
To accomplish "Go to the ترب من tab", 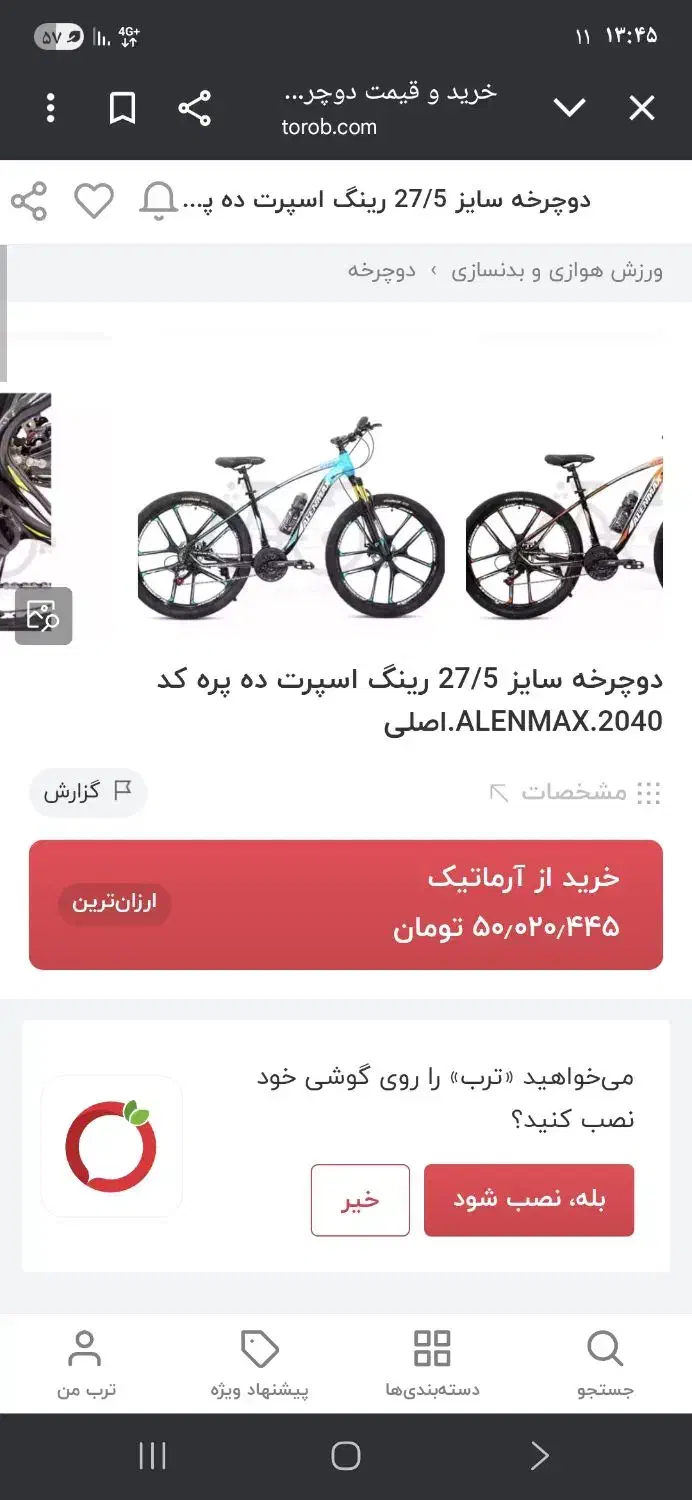I will (85, 1362).
